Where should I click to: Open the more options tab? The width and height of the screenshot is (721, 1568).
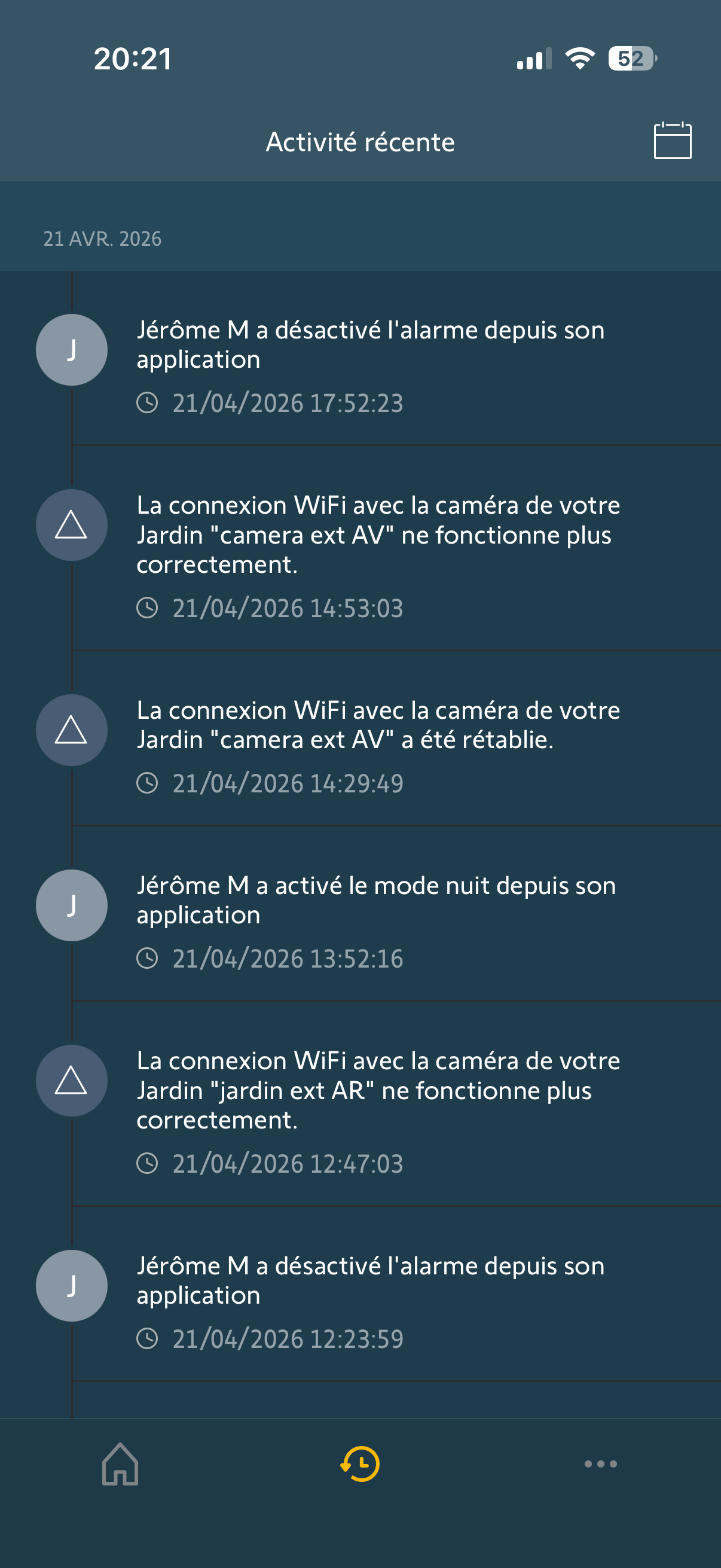click(600, 1463)
